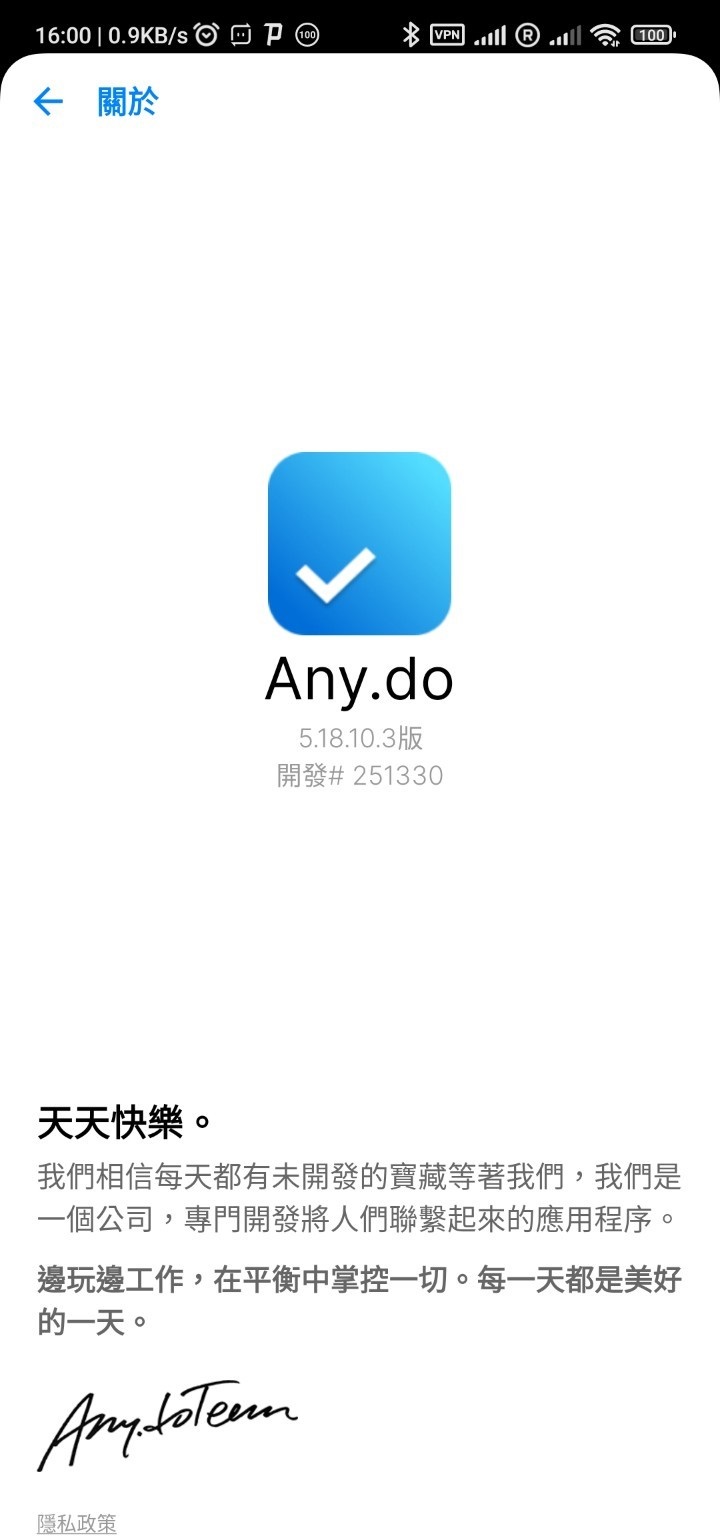Click the build number 開發# 251330
Viewport: 720px width, 1536px height.
[360, 775]
